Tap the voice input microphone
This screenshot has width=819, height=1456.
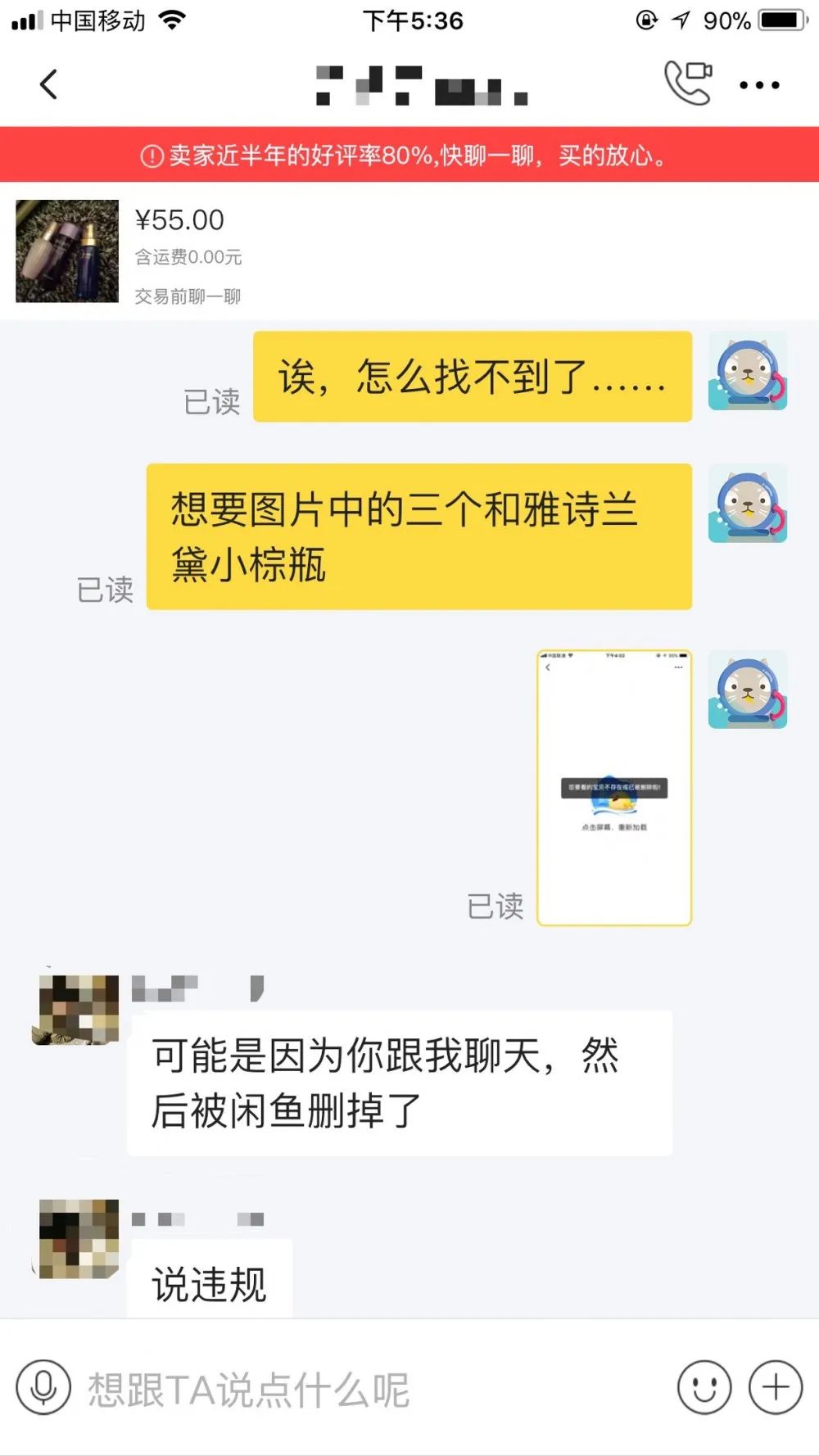coord(43,1387)
